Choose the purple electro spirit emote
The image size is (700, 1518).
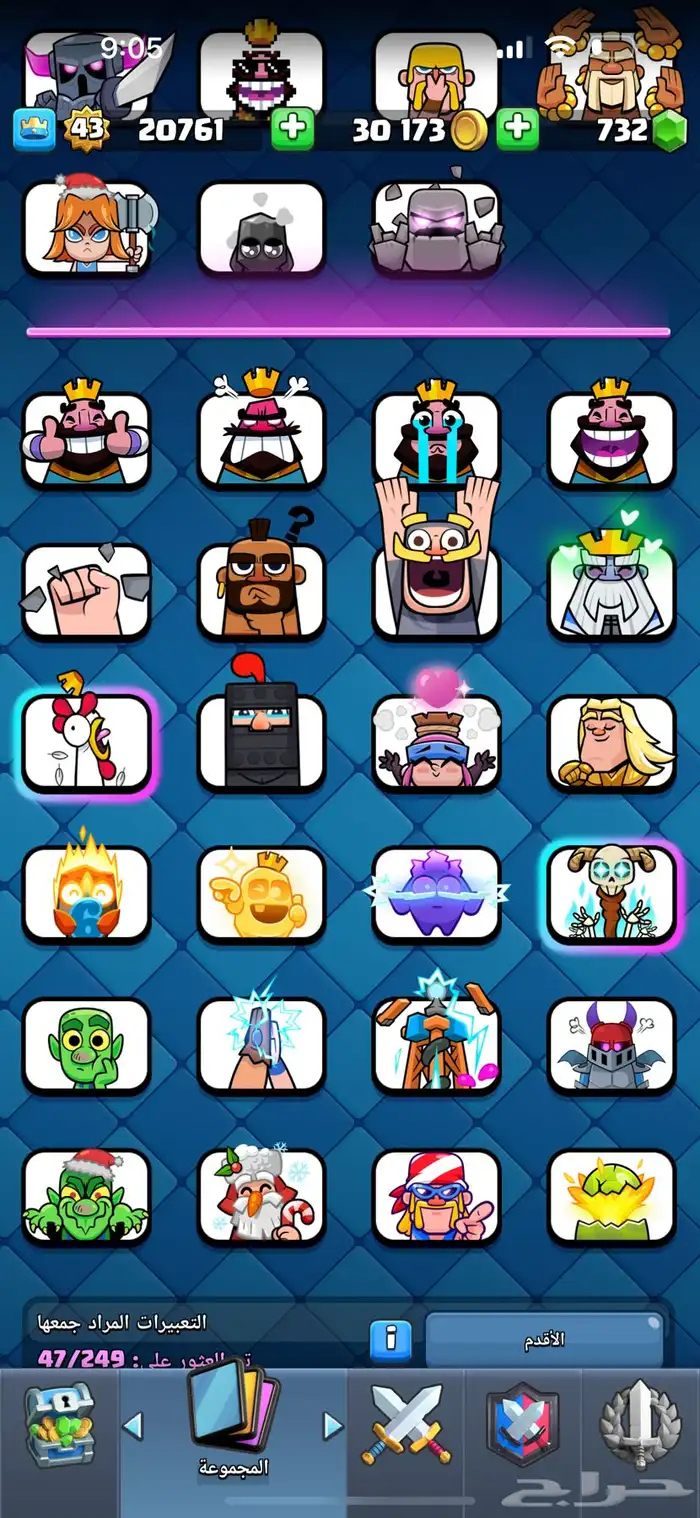pyautogui.click(x=436, y=894)
